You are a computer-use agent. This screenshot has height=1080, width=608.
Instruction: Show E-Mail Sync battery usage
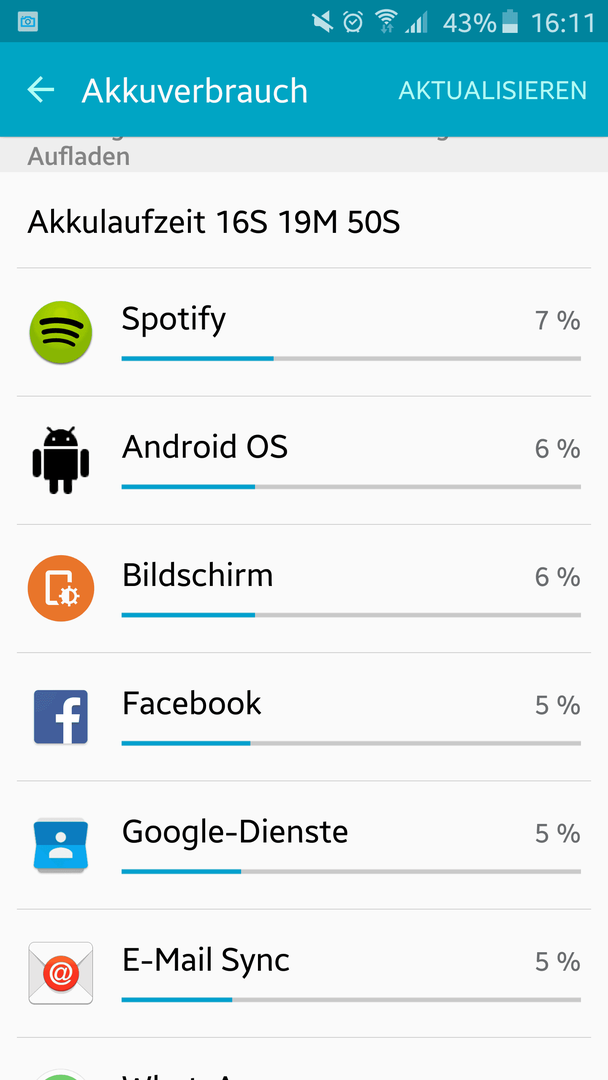(304, 973)
